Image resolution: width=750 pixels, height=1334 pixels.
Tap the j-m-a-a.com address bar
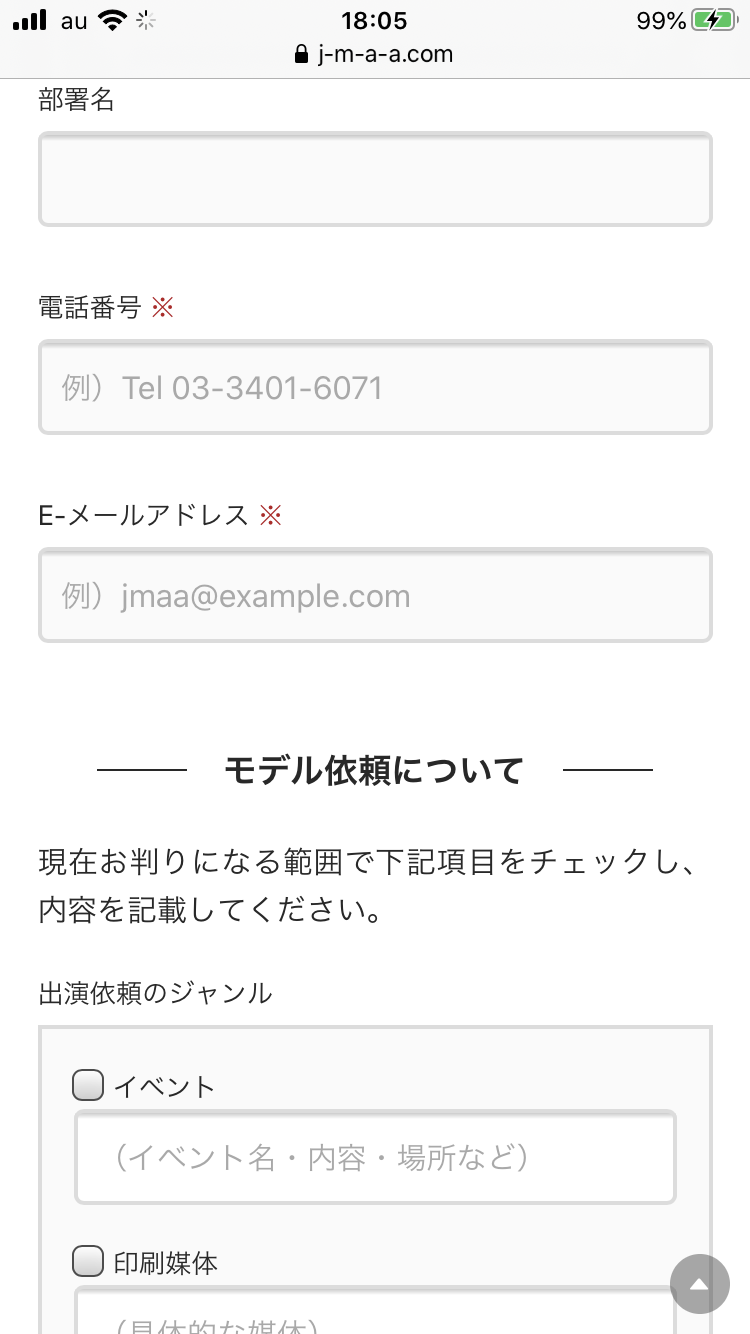[375, 54]
